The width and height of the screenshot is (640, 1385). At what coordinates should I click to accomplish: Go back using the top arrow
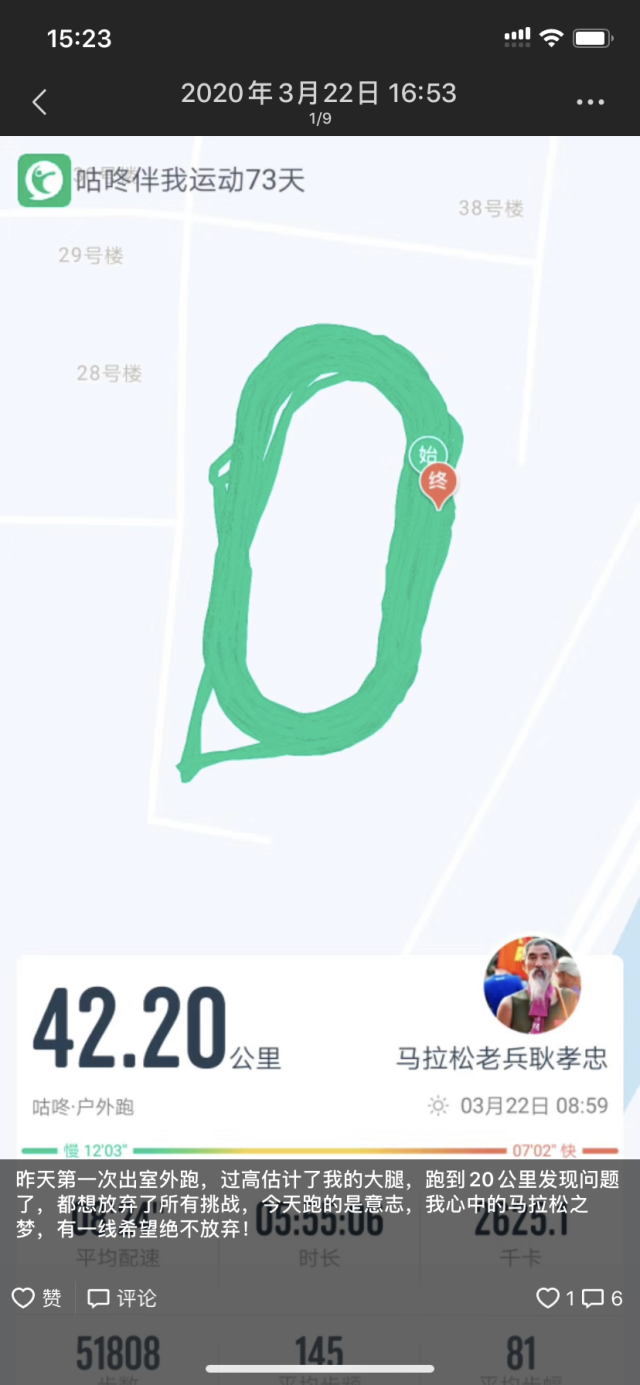[x=39, y=102]
